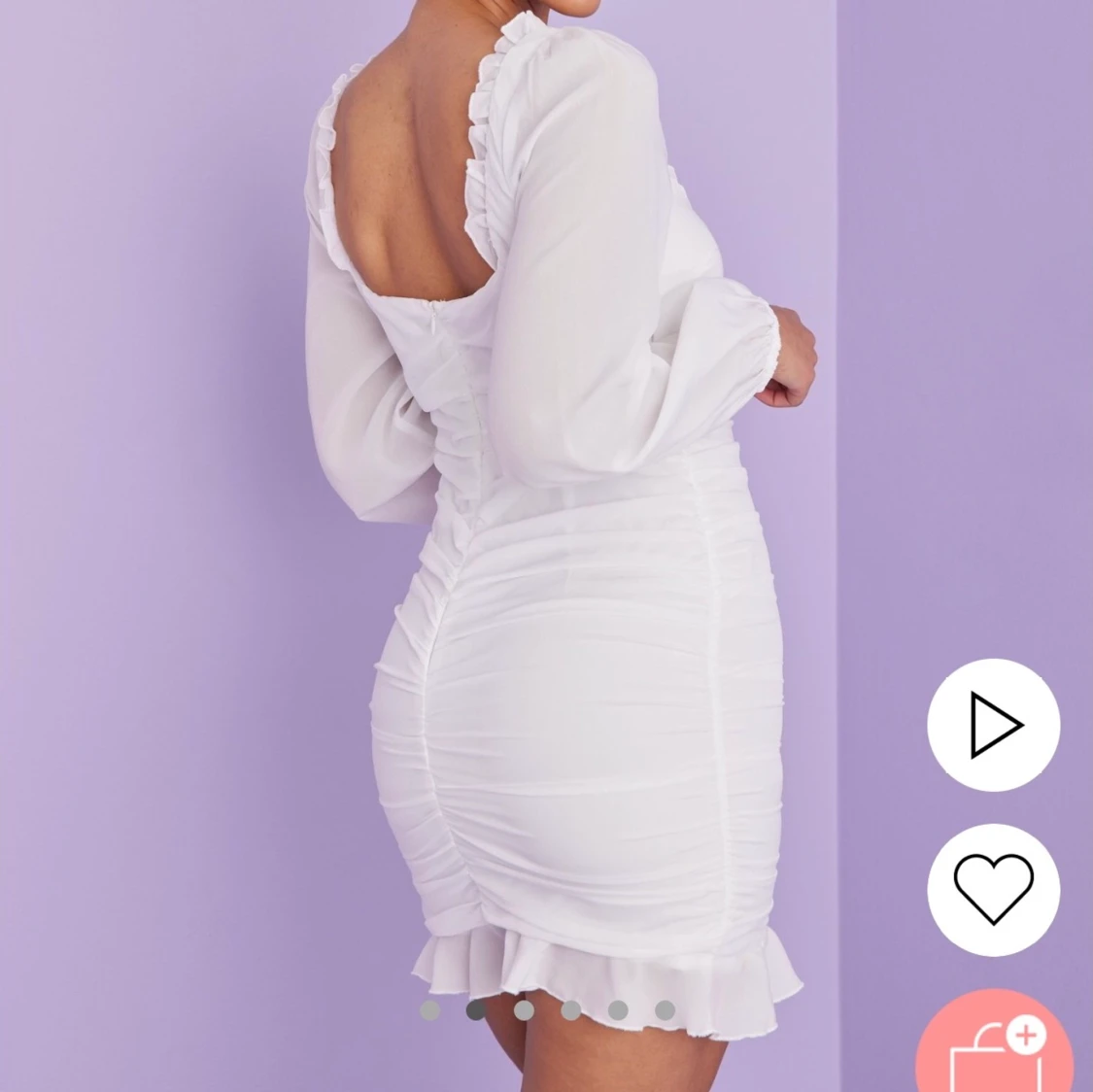Add this dress to favorites
This screenshot has height=1092, width=1093.
coord(993,889)
